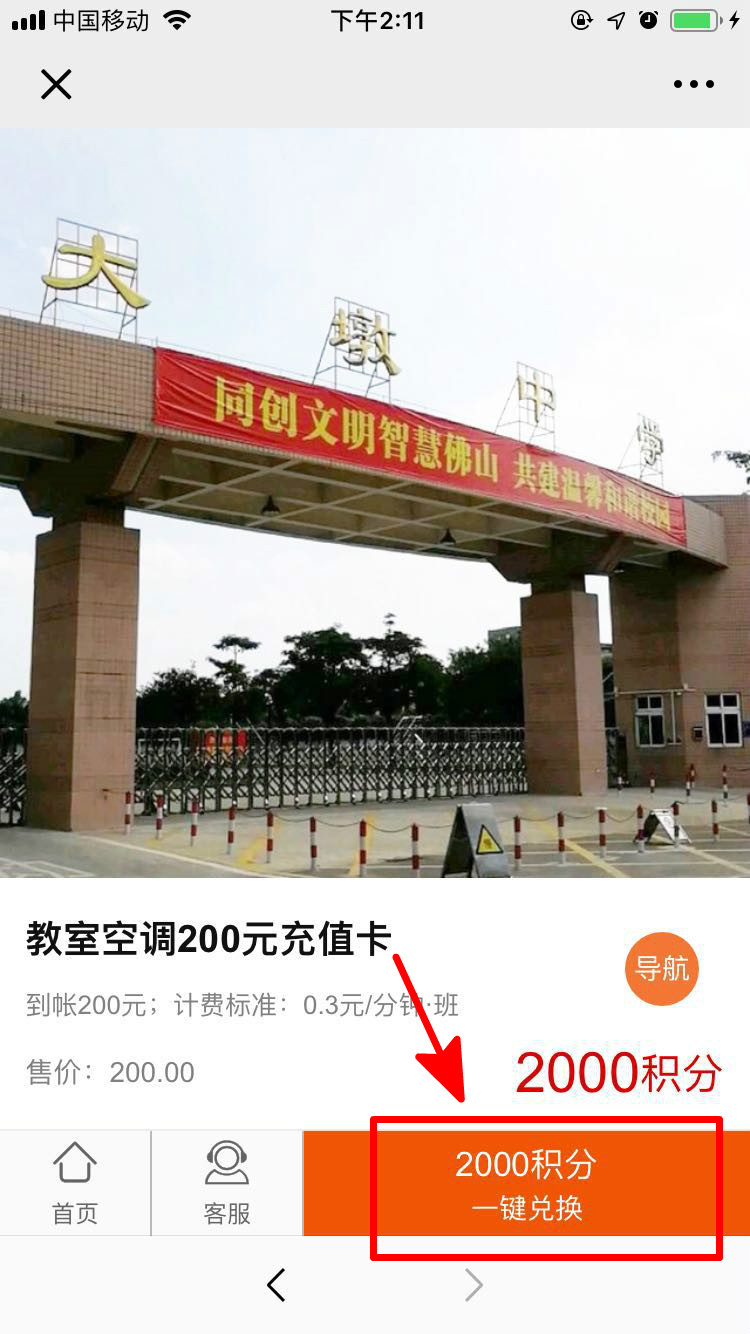This screenshot has width=750, height=1334.
Task: Go back with the browser back arrow
Action: [277, 1285]
